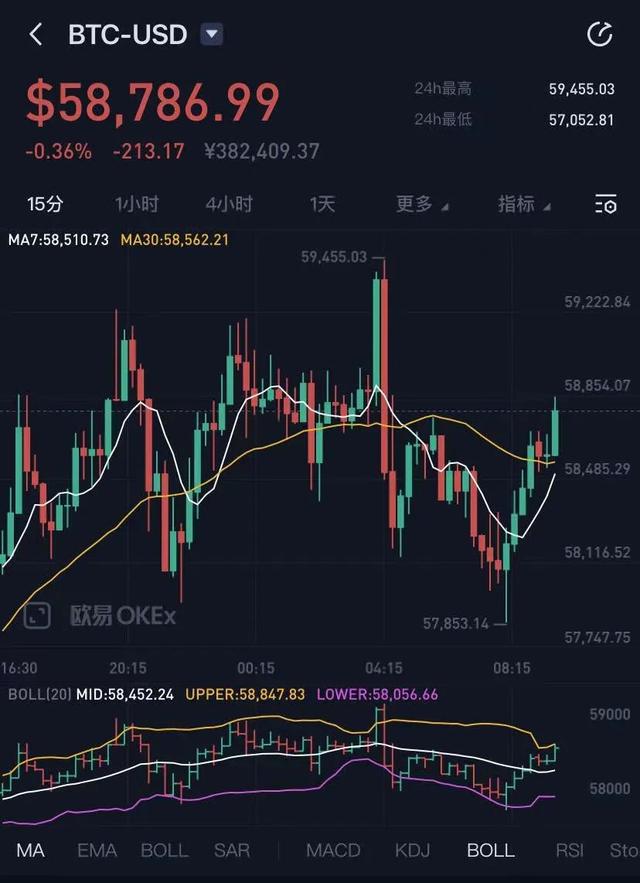Go back using the top arrow
This screenshot has width=640, height=883.
point(36,35)
